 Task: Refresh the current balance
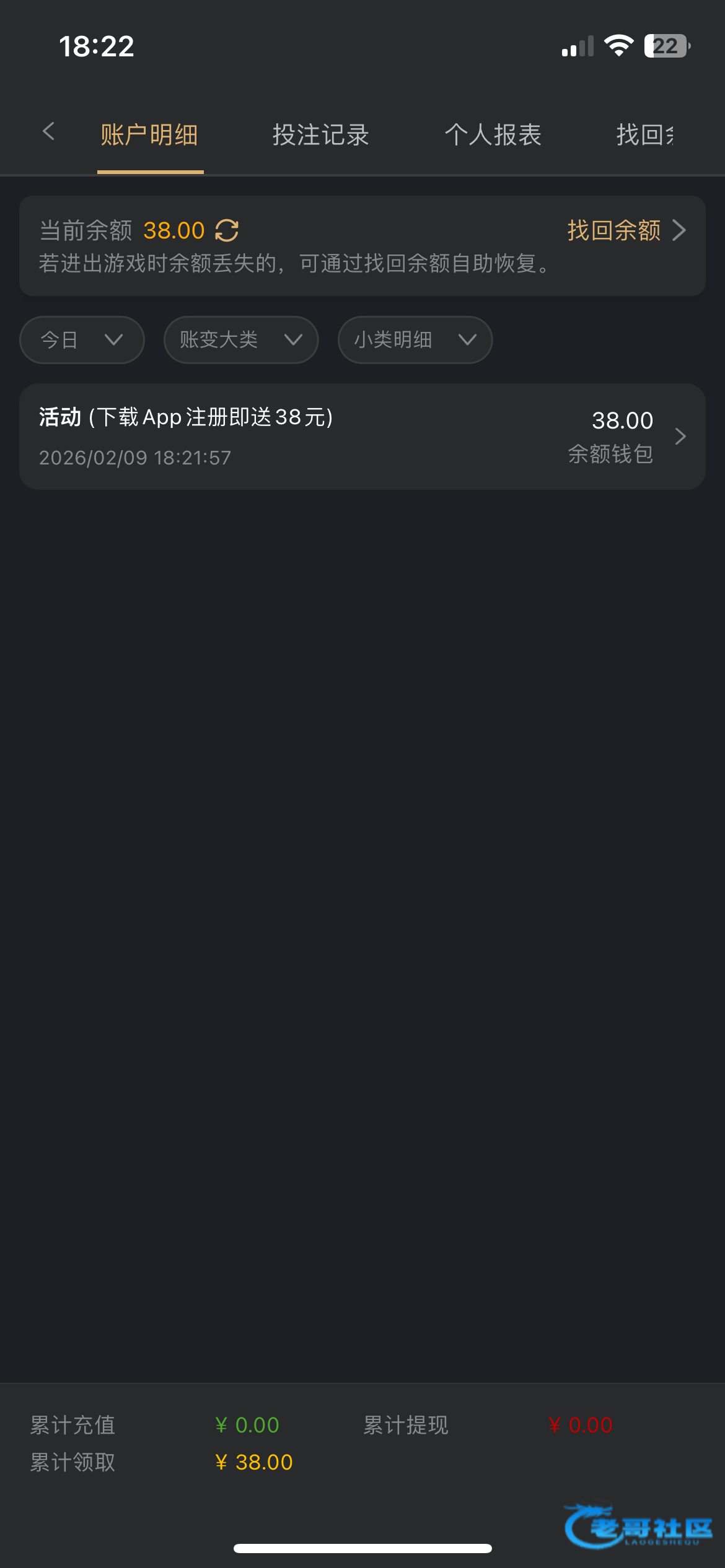pos(227,230)
